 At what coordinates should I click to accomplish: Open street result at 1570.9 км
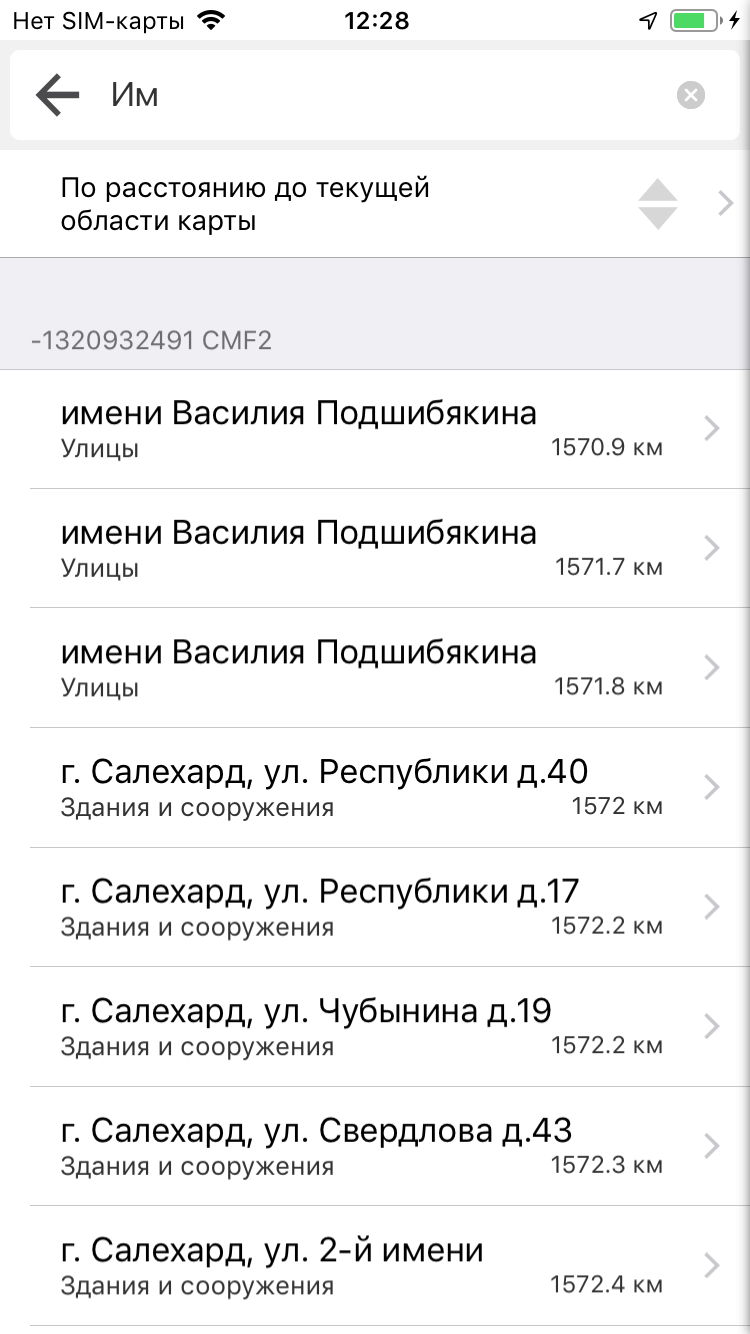(375, 429)
